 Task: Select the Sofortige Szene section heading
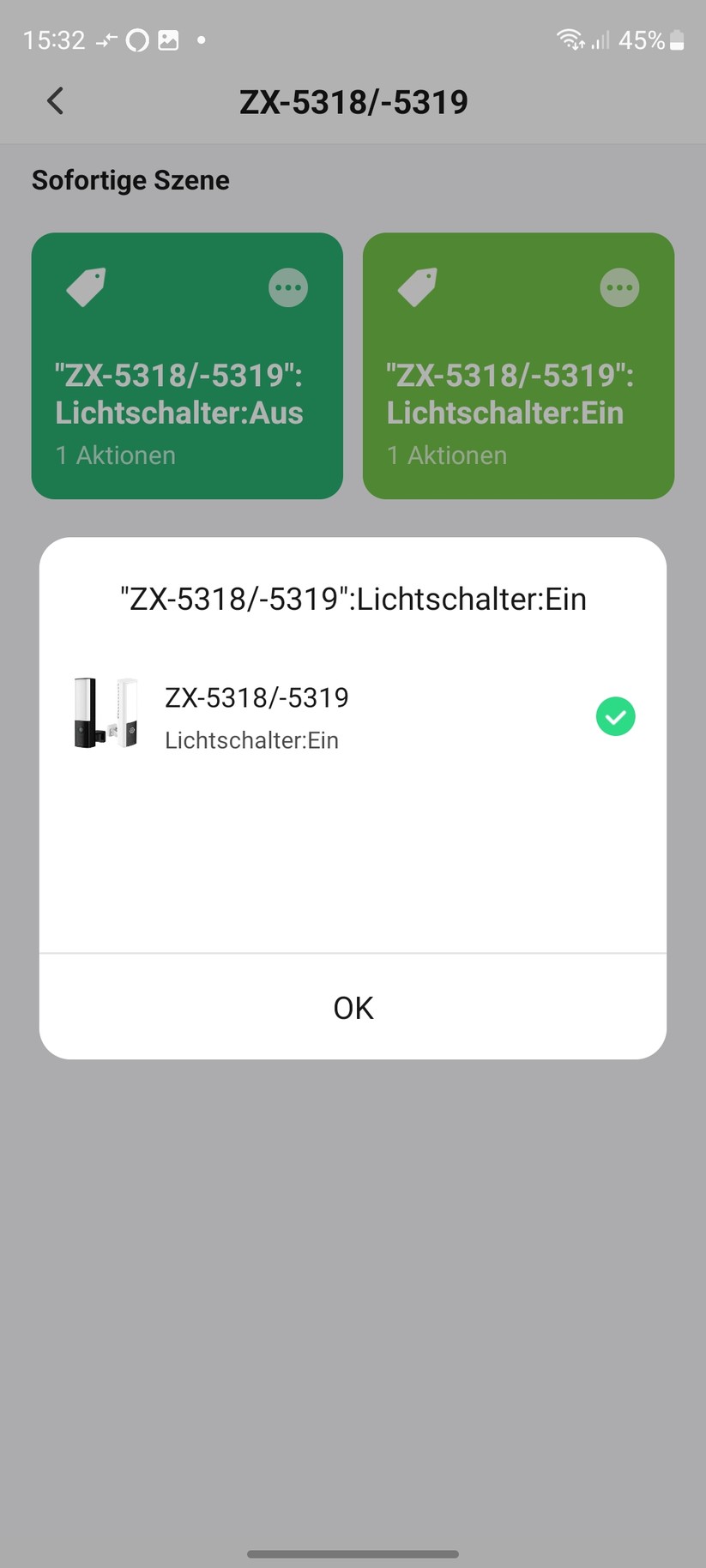(x=130, y=180)
